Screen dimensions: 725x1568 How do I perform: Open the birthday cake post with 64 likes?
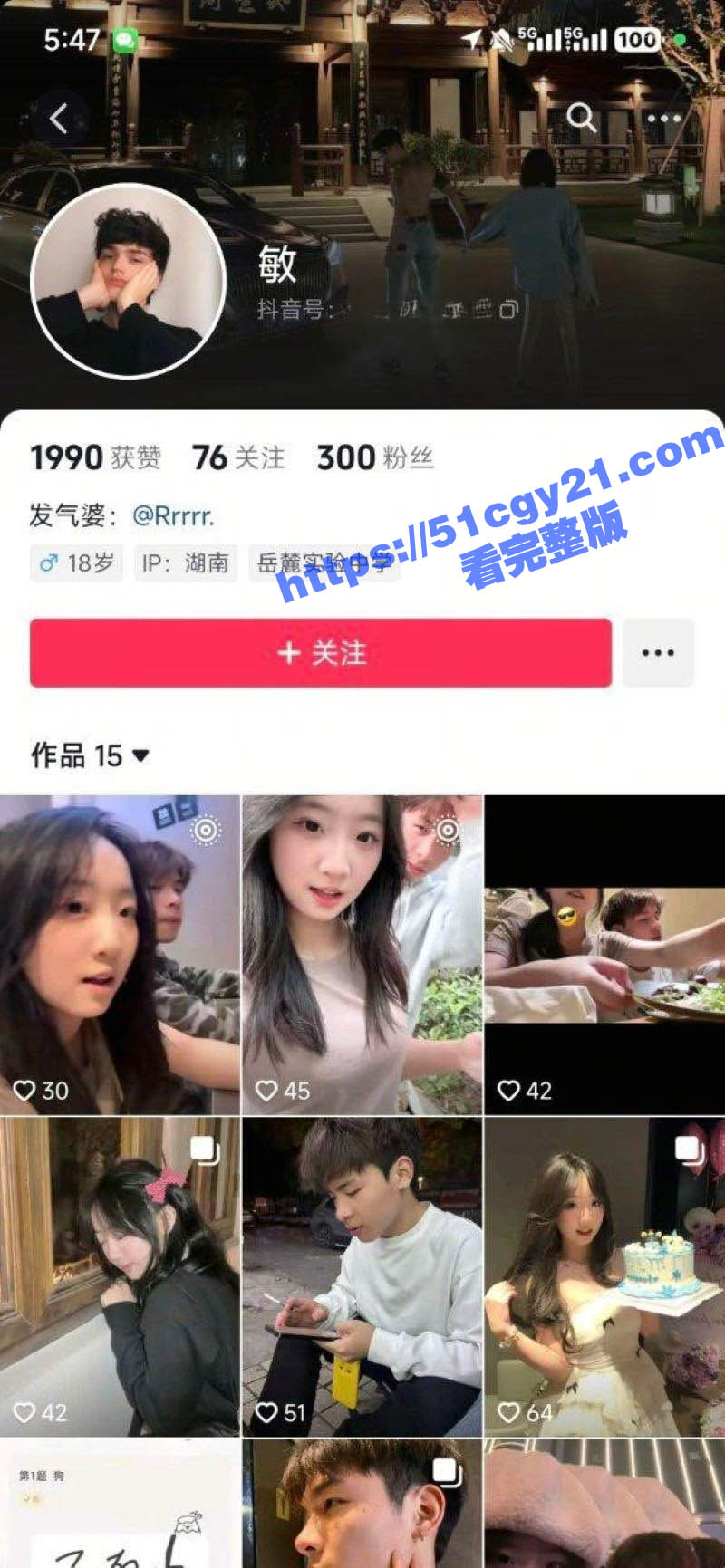[x=604, y=1275]
